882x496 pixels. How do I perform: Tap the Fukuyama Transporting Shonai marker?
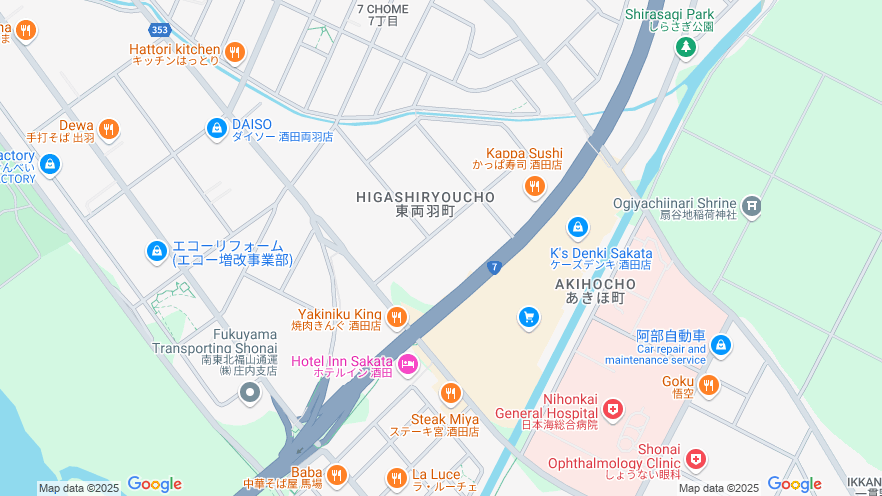249,394
